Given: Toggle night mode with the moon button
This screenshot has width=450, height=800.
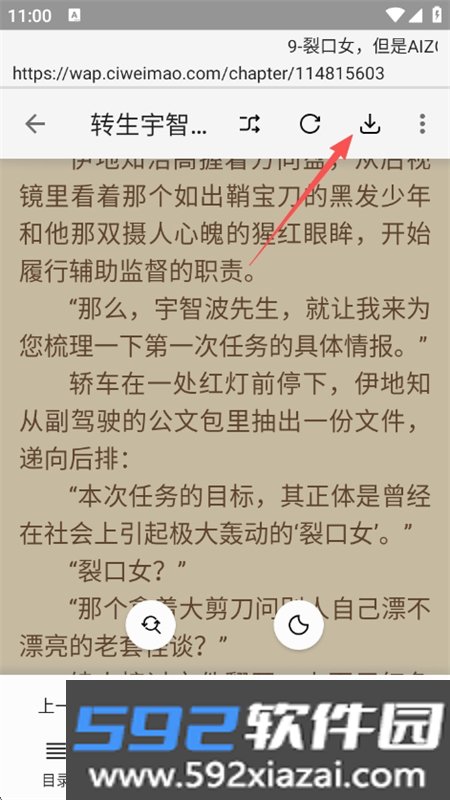Looking at the screenshot, I should click(x=298, y=624).
